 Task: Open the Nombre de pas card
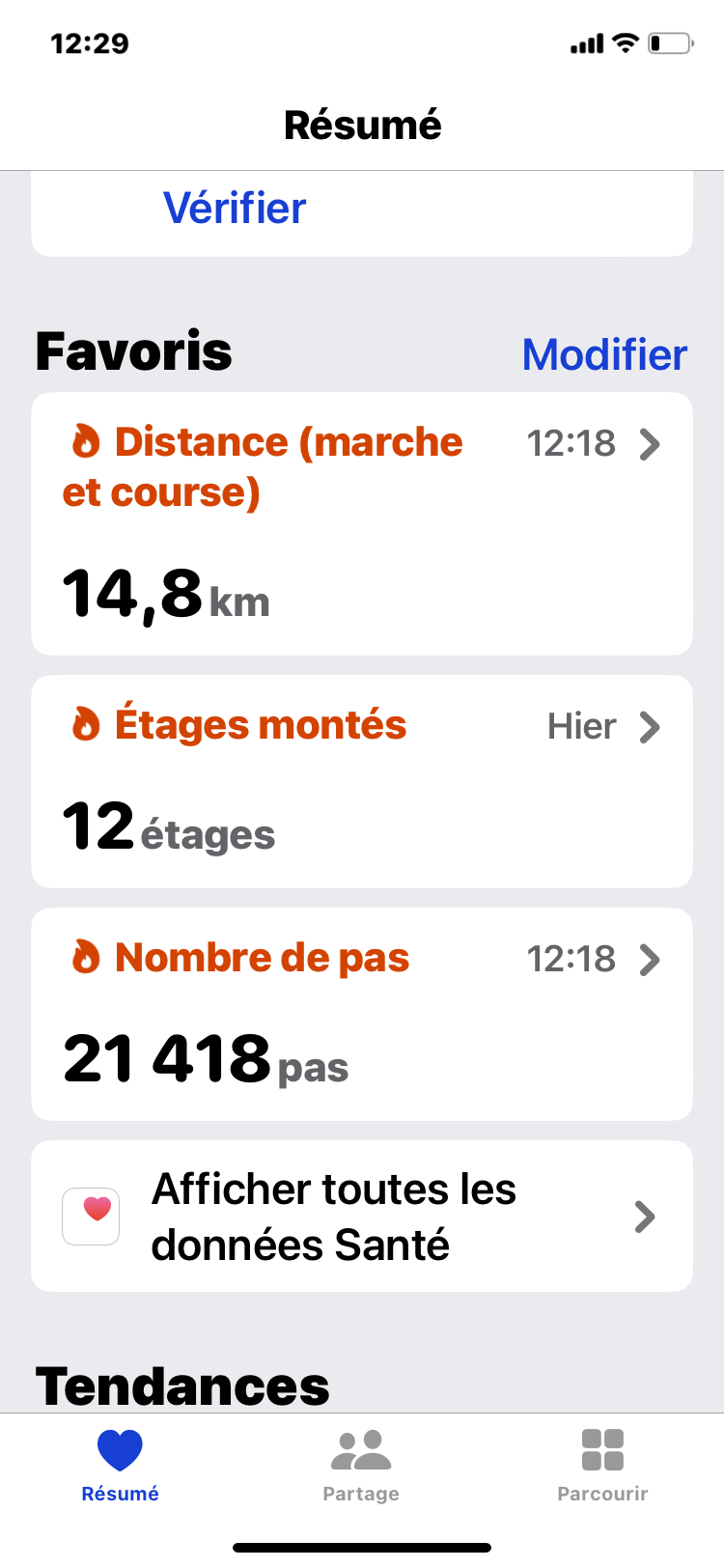point(362,1014)
